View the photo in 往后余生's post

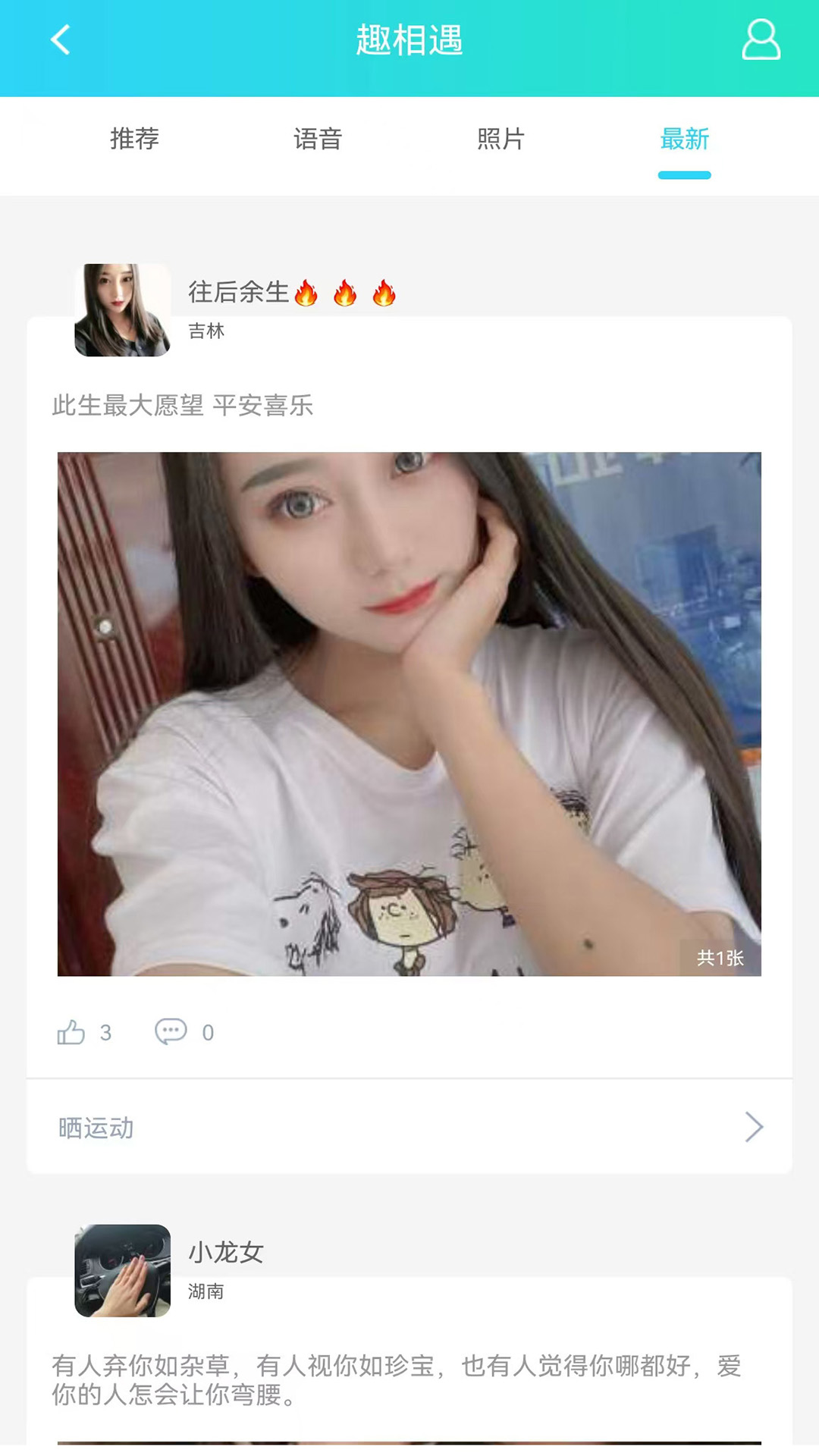point(409,714)
